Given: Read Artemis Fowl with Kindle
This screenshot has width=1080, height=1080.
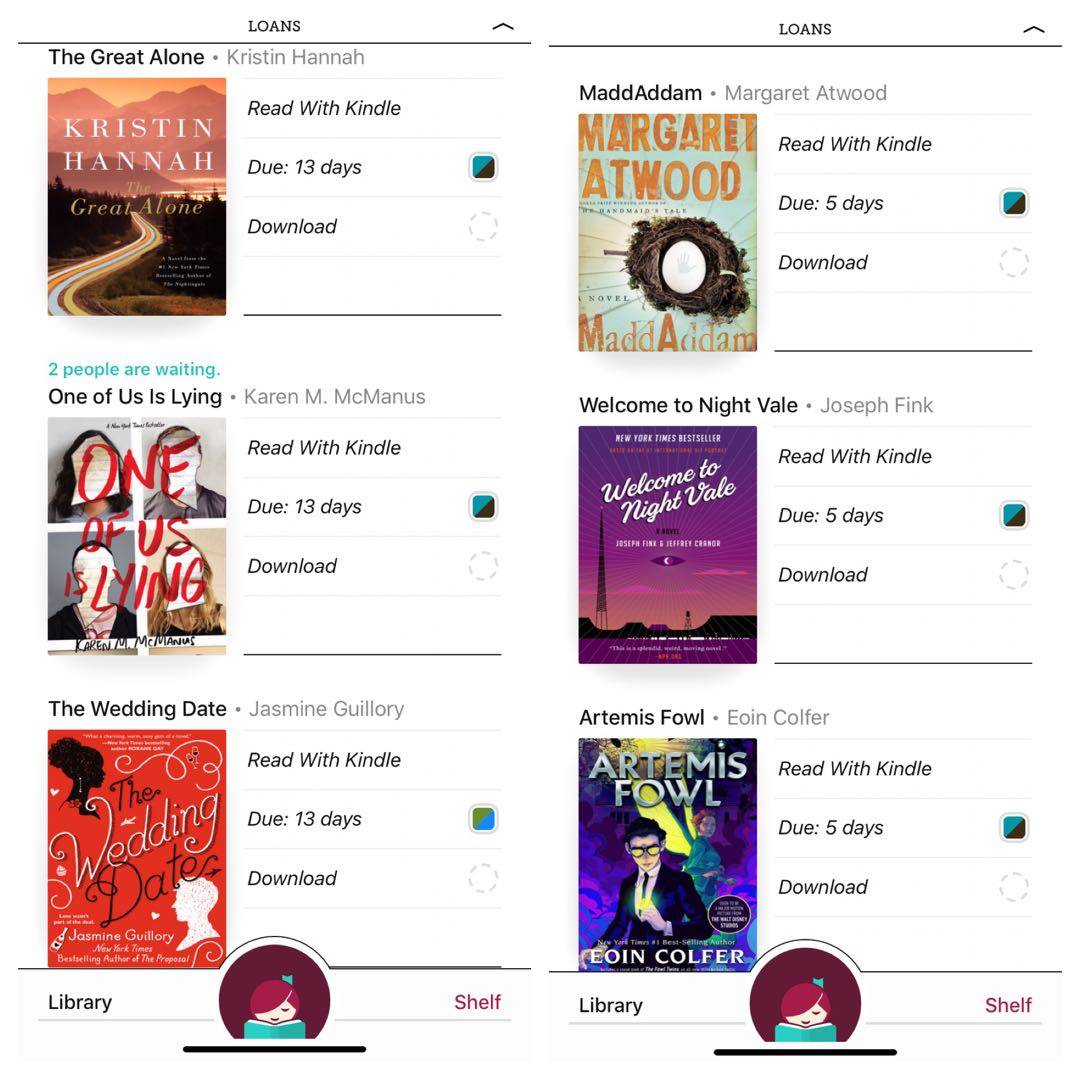Looking at the screenshot, I should point(855,768).
